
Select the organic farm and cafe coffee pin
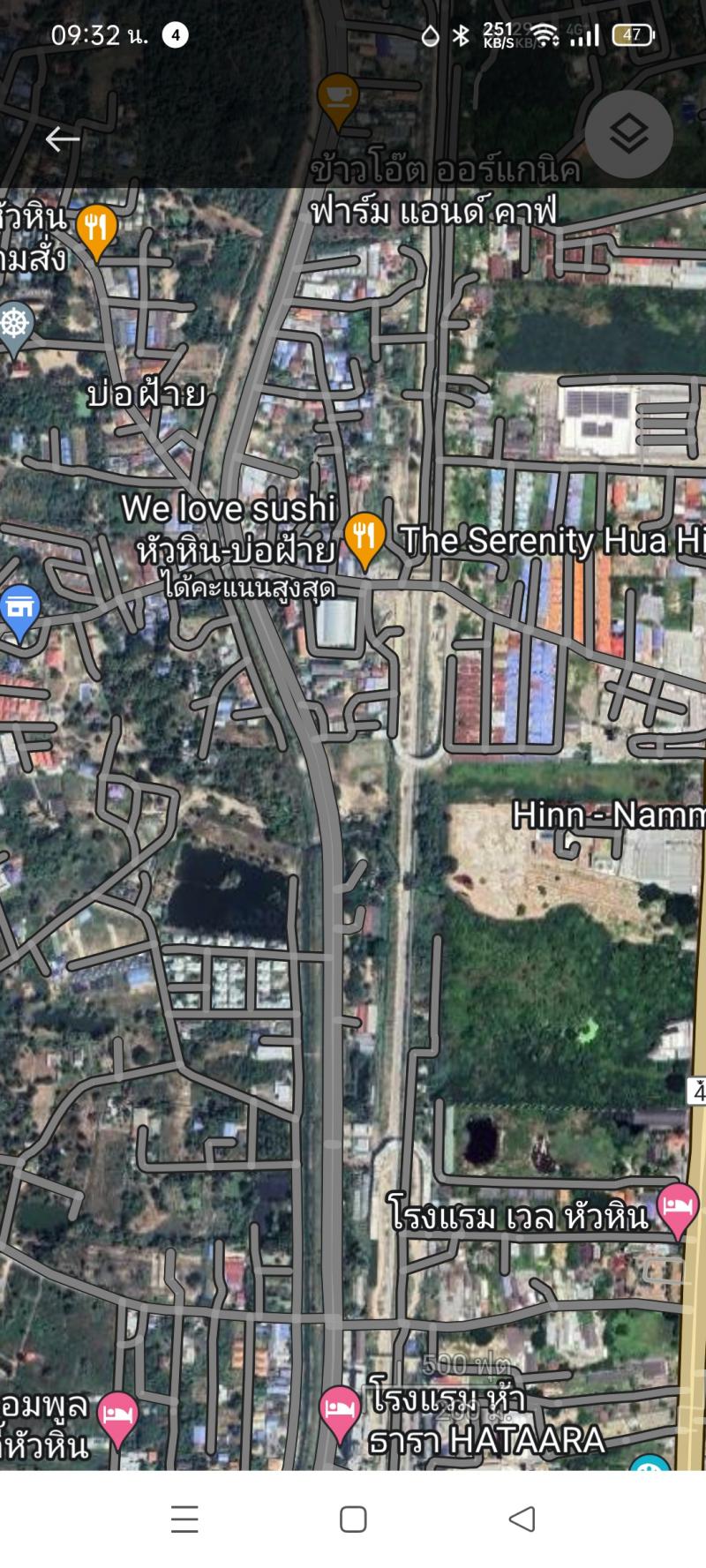337,98
